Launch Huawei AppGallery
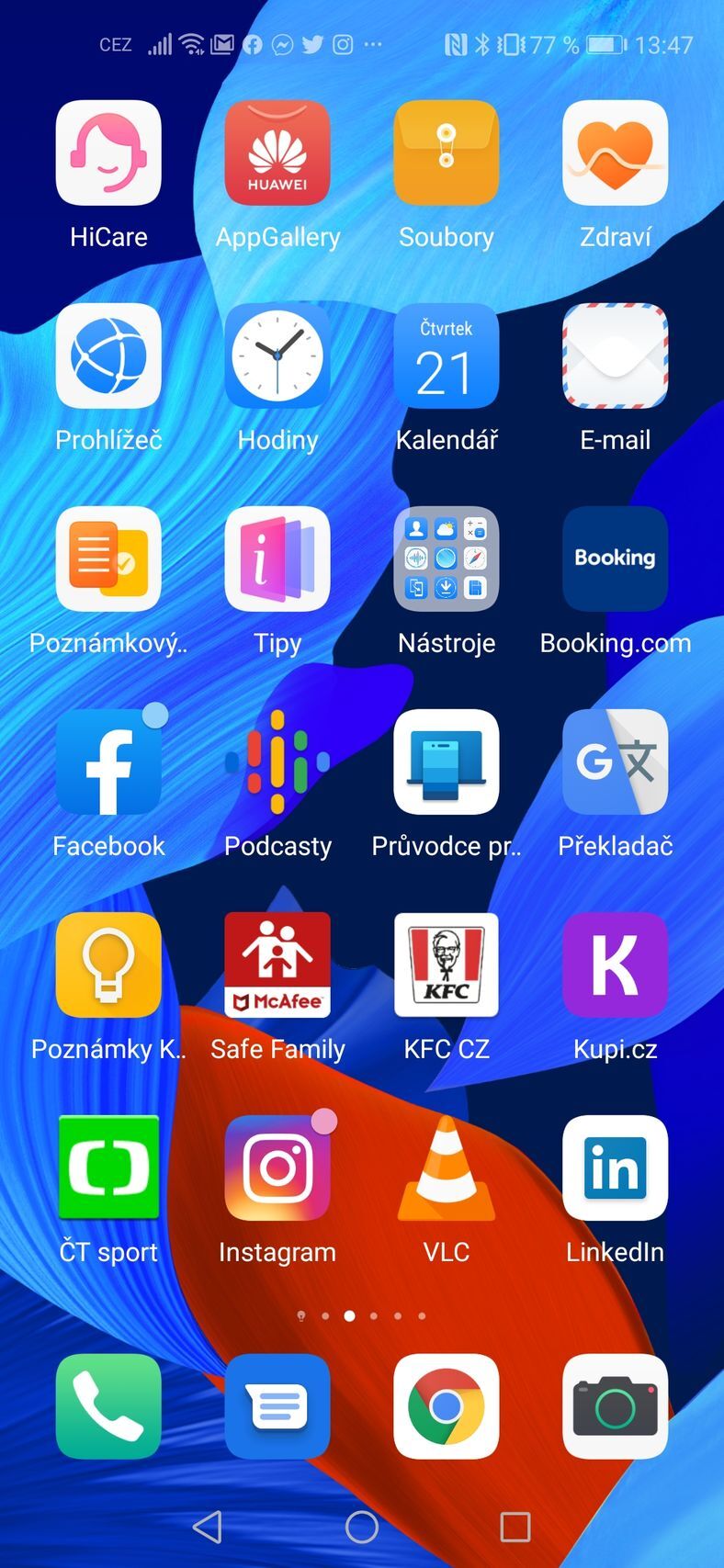 tap(277, 153)
